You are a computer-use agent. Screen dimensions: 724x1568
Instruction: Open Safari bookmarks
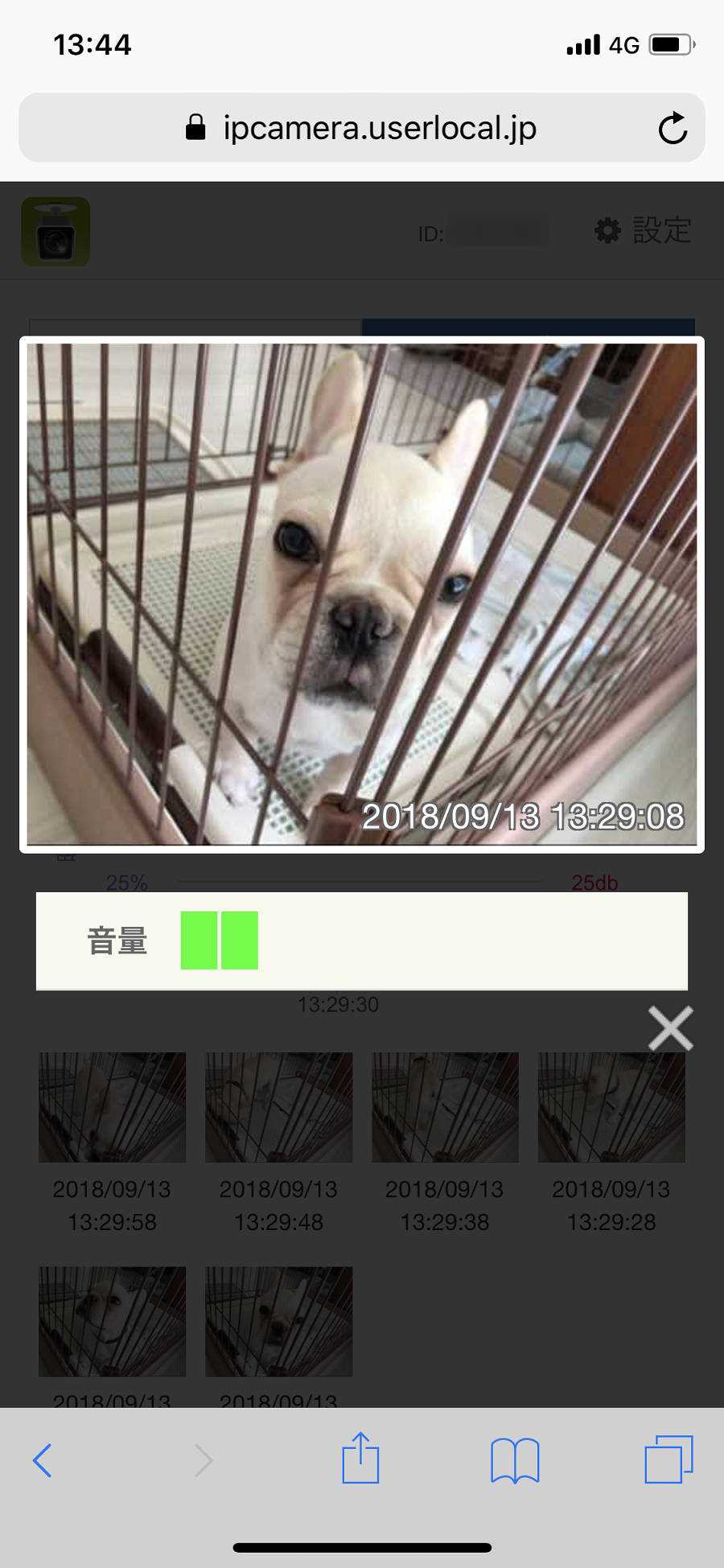coord(515,1460)
